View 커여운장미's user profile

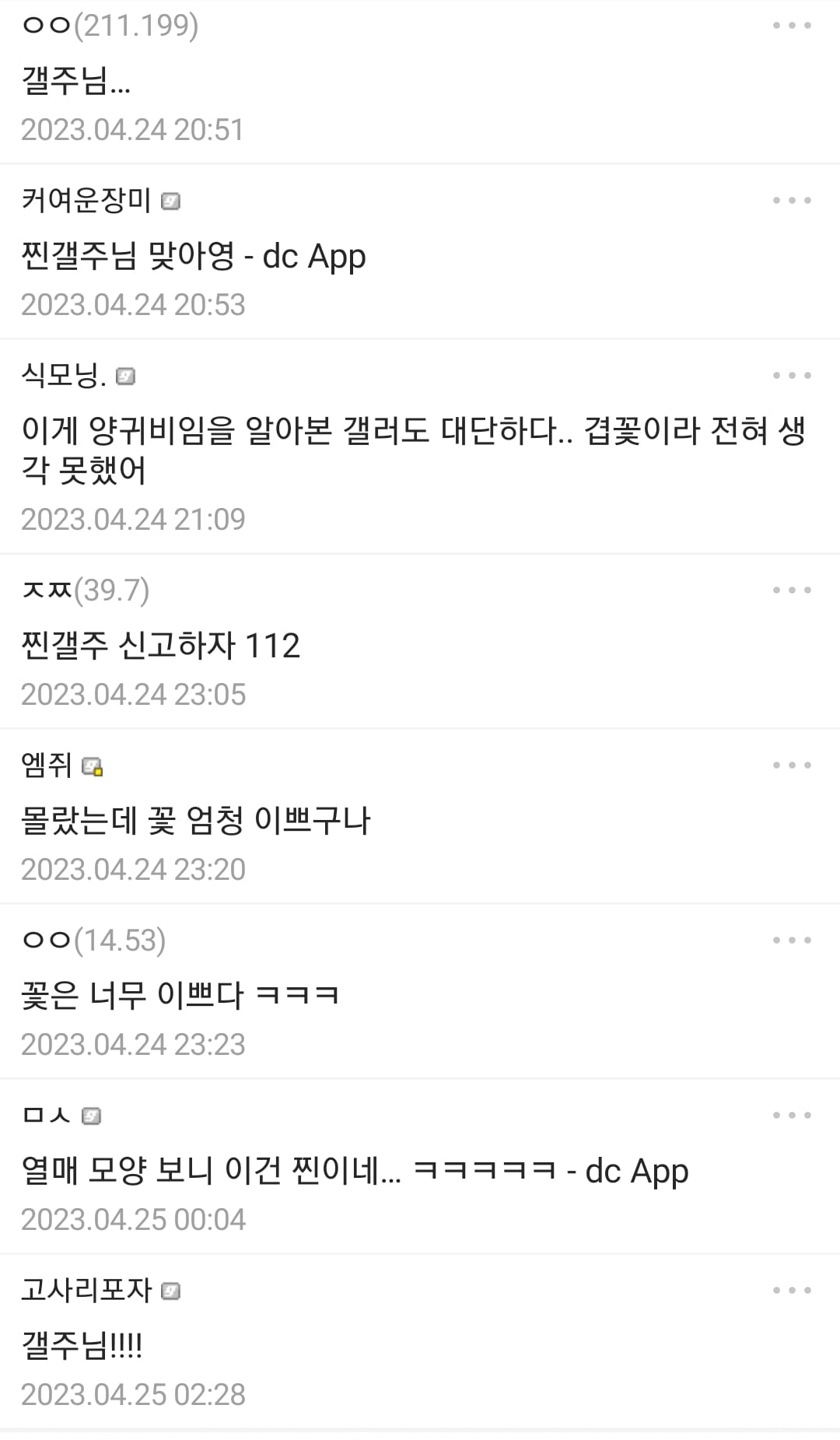pos(86,201)
